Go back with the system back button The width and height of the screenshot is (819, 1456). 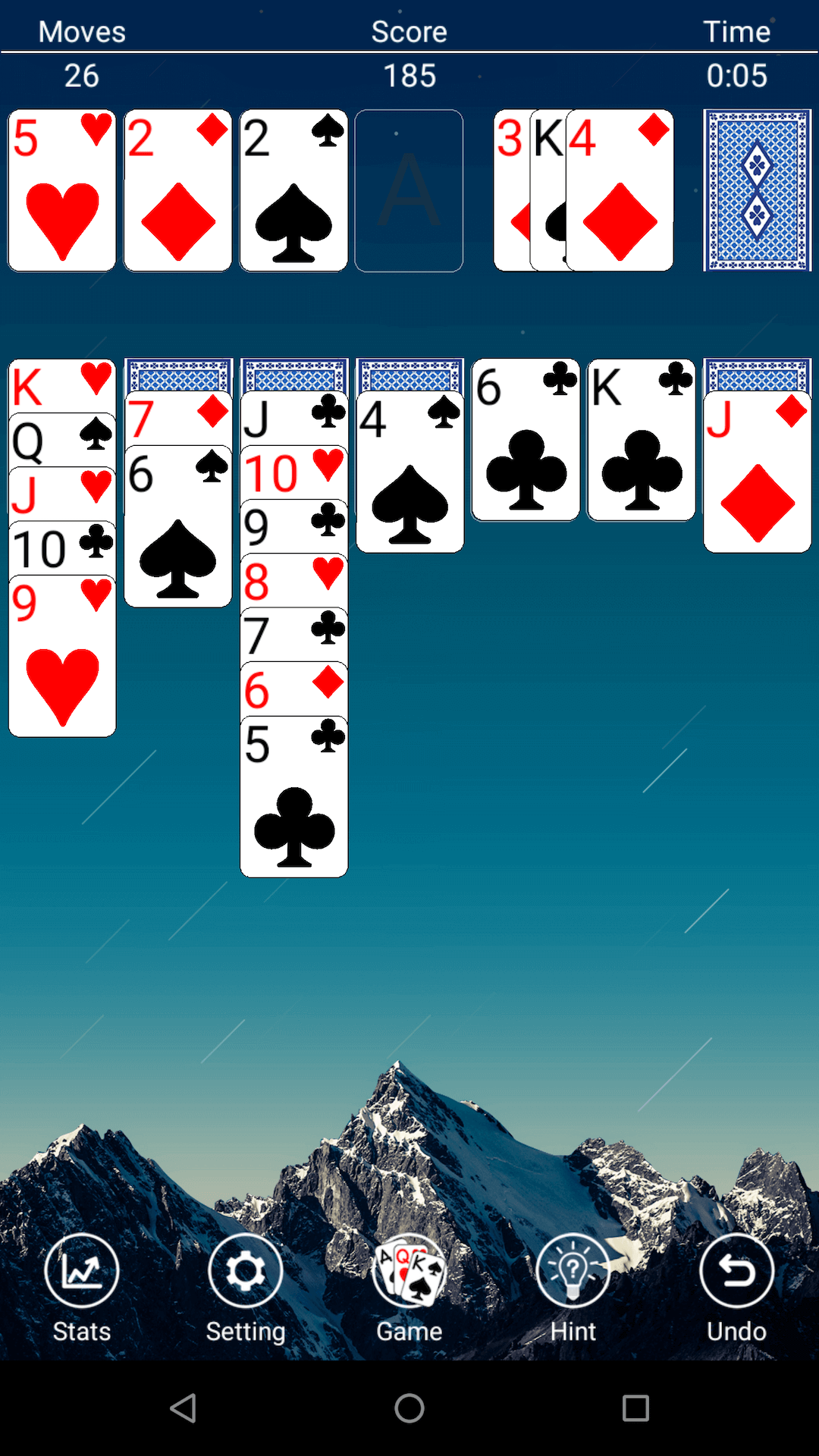[183, 1408]
